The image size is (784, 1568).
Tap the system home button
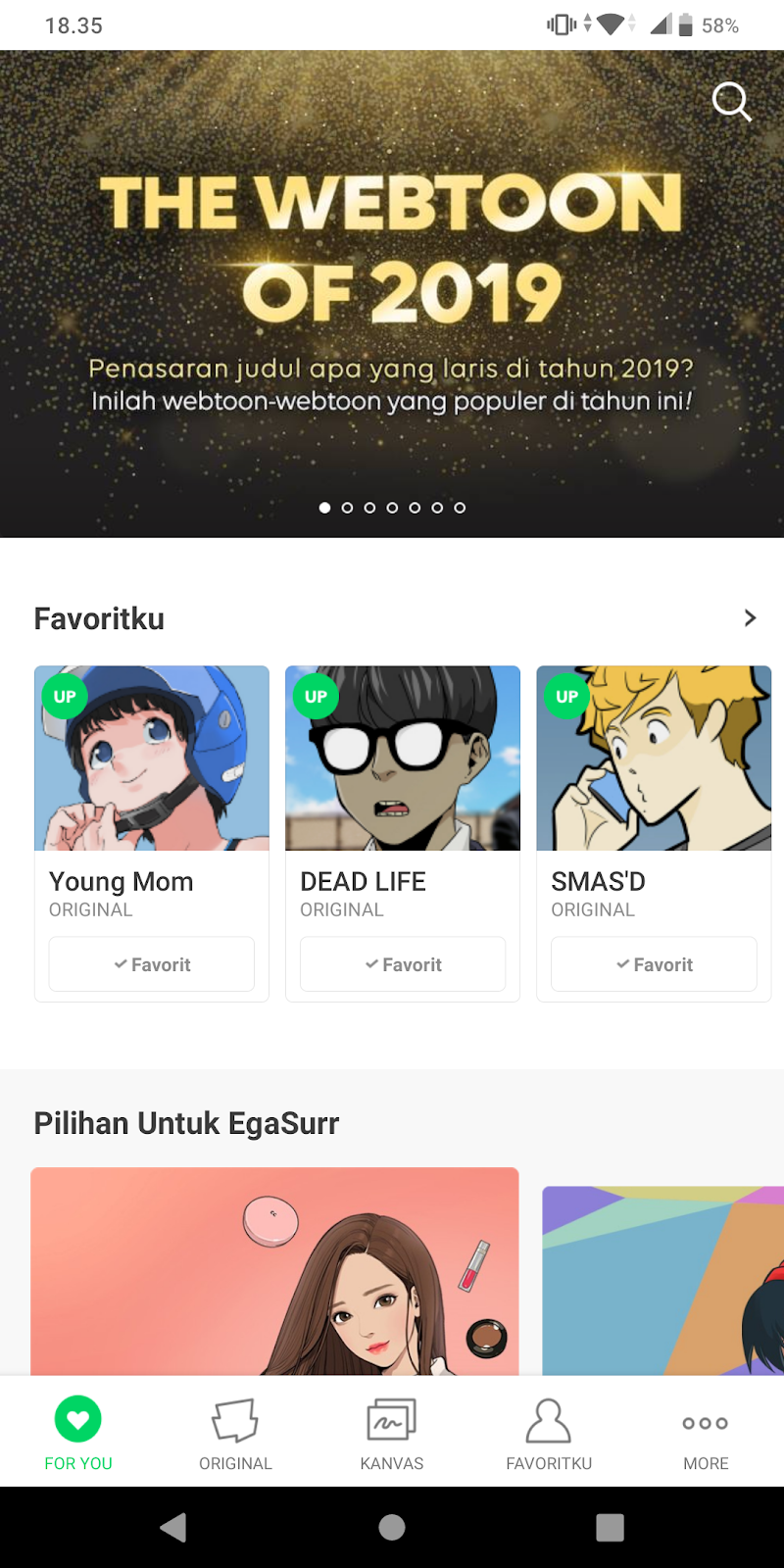click(392, 1527)
